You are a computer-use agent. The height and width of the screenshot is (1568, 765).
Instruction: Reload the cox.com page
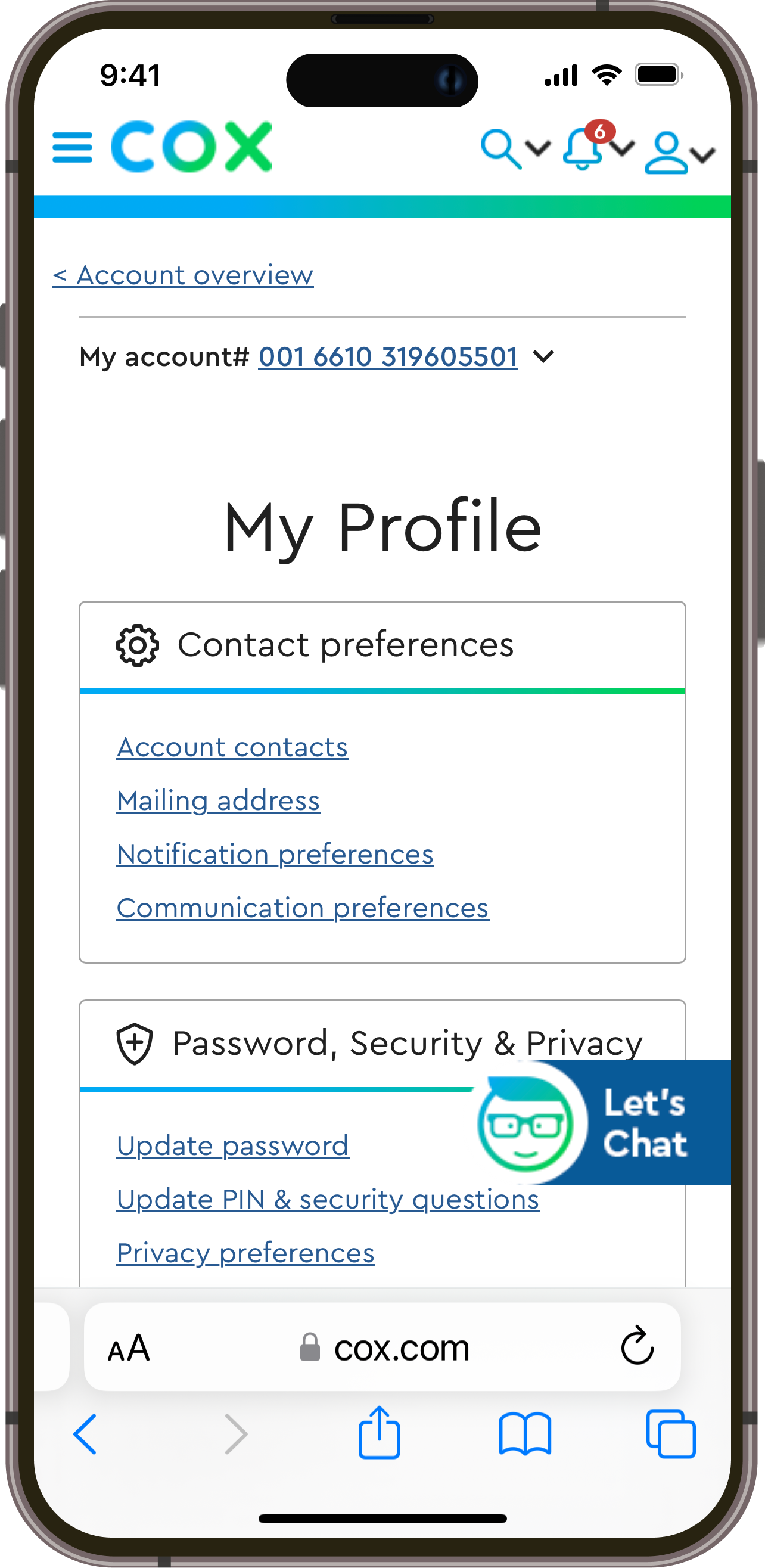[636, 1346]
